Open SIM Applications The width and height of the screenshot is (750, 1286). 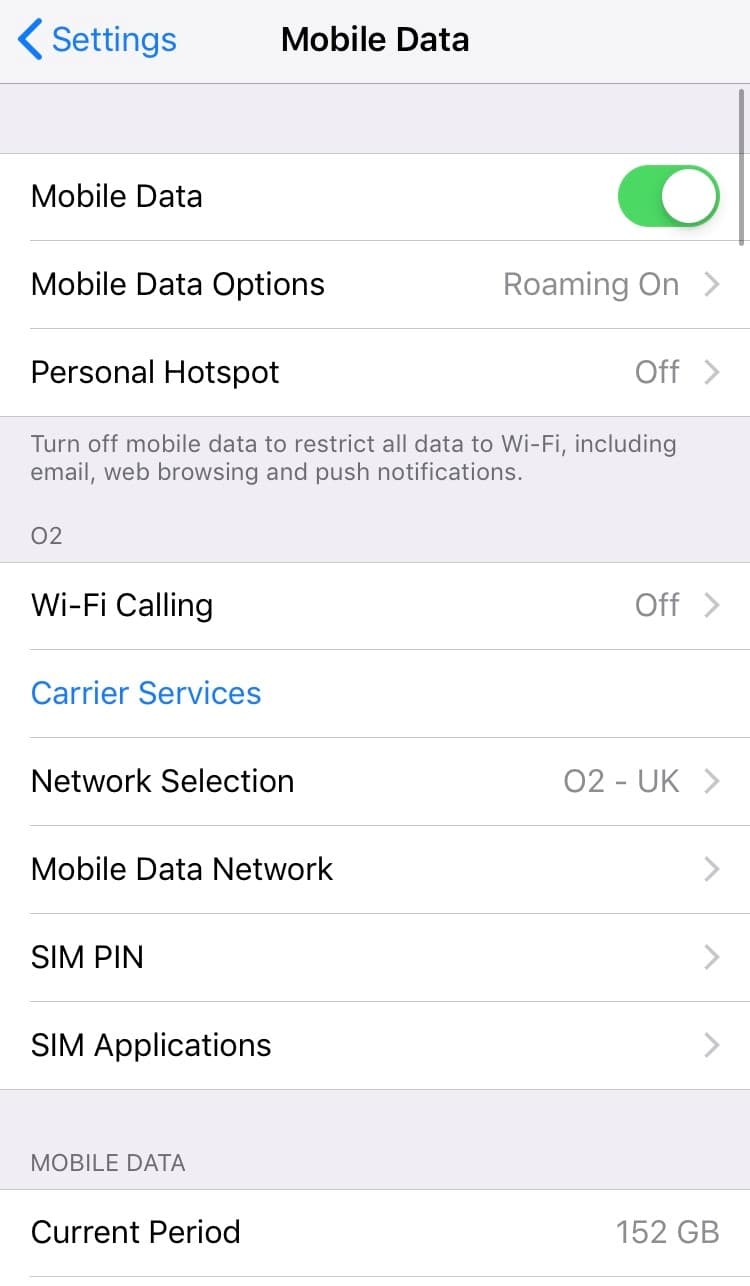(x=375, y=1045)
